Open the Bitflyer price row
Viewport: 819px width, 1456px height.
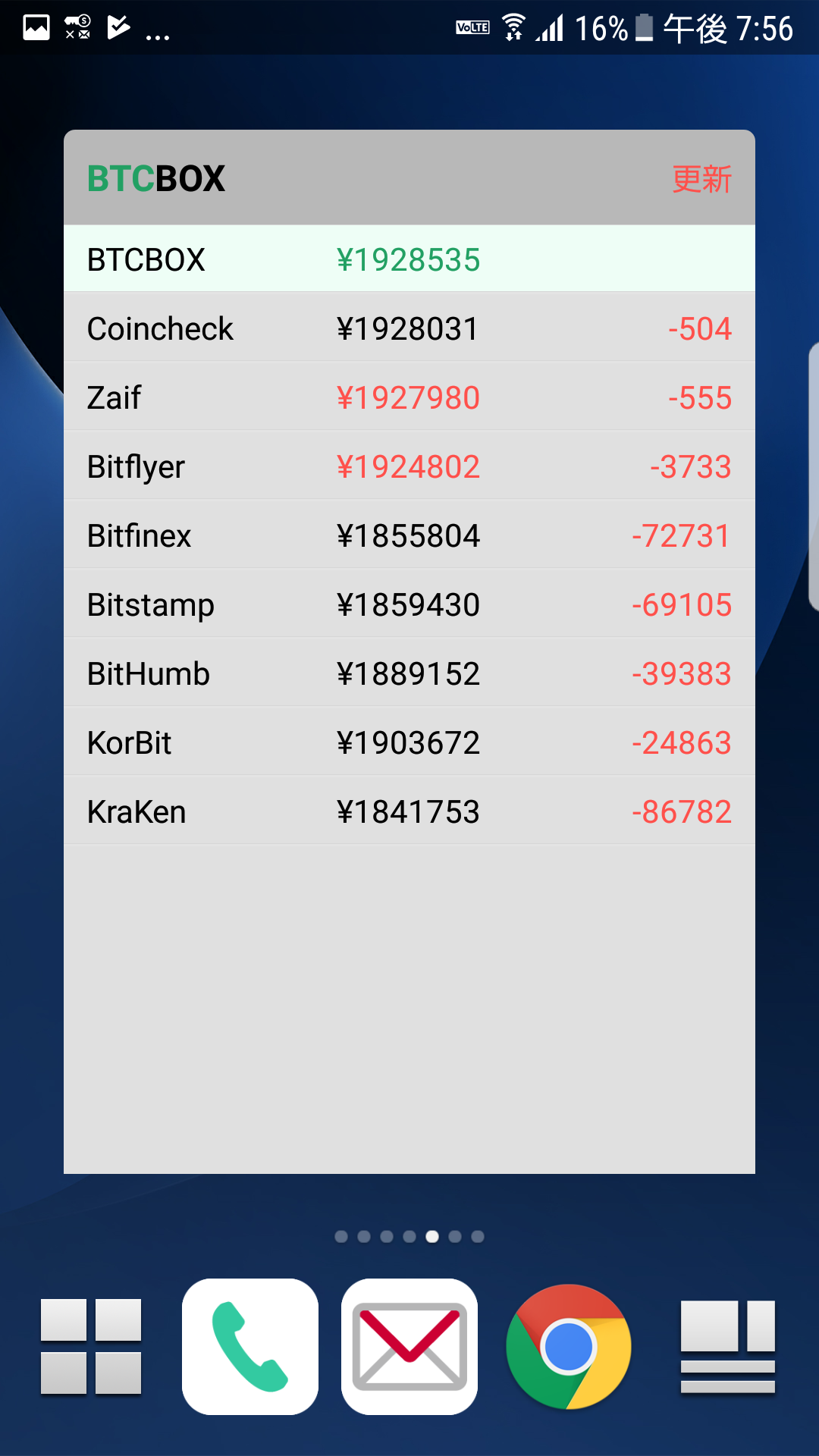(409, 466)
